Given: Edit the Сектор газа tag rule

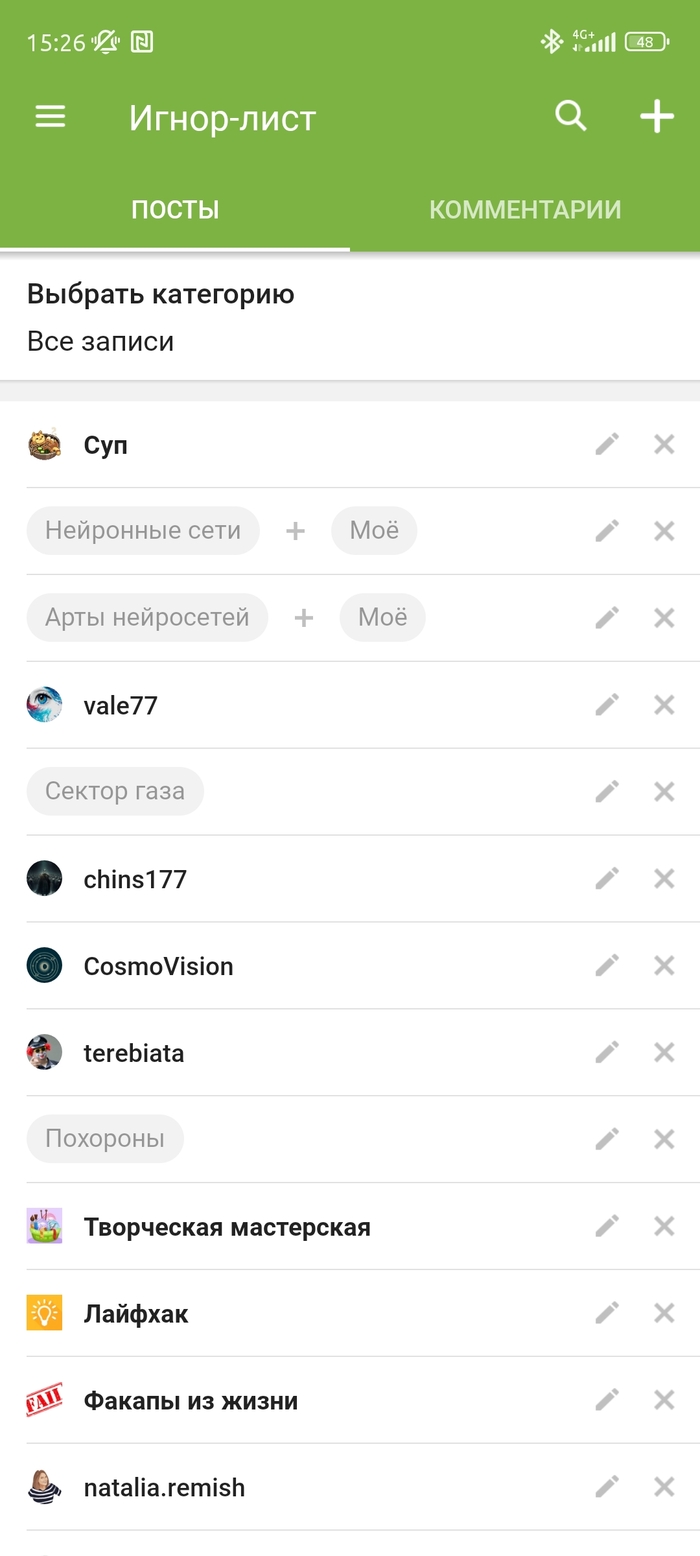Looking at the screenshot, I should click(x=607, y=792).
